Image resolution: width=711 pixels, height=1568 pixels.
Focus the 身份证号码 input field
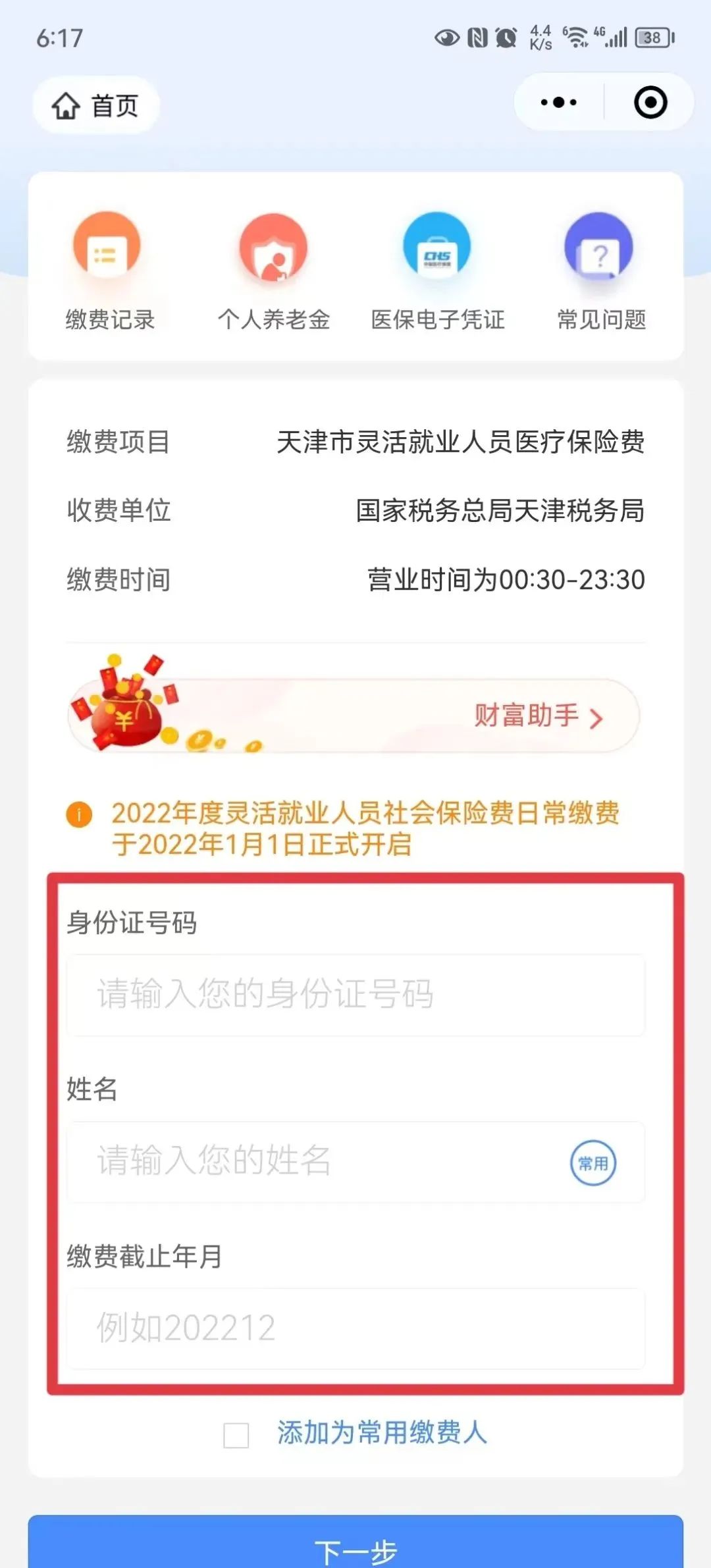pos(355,994)
